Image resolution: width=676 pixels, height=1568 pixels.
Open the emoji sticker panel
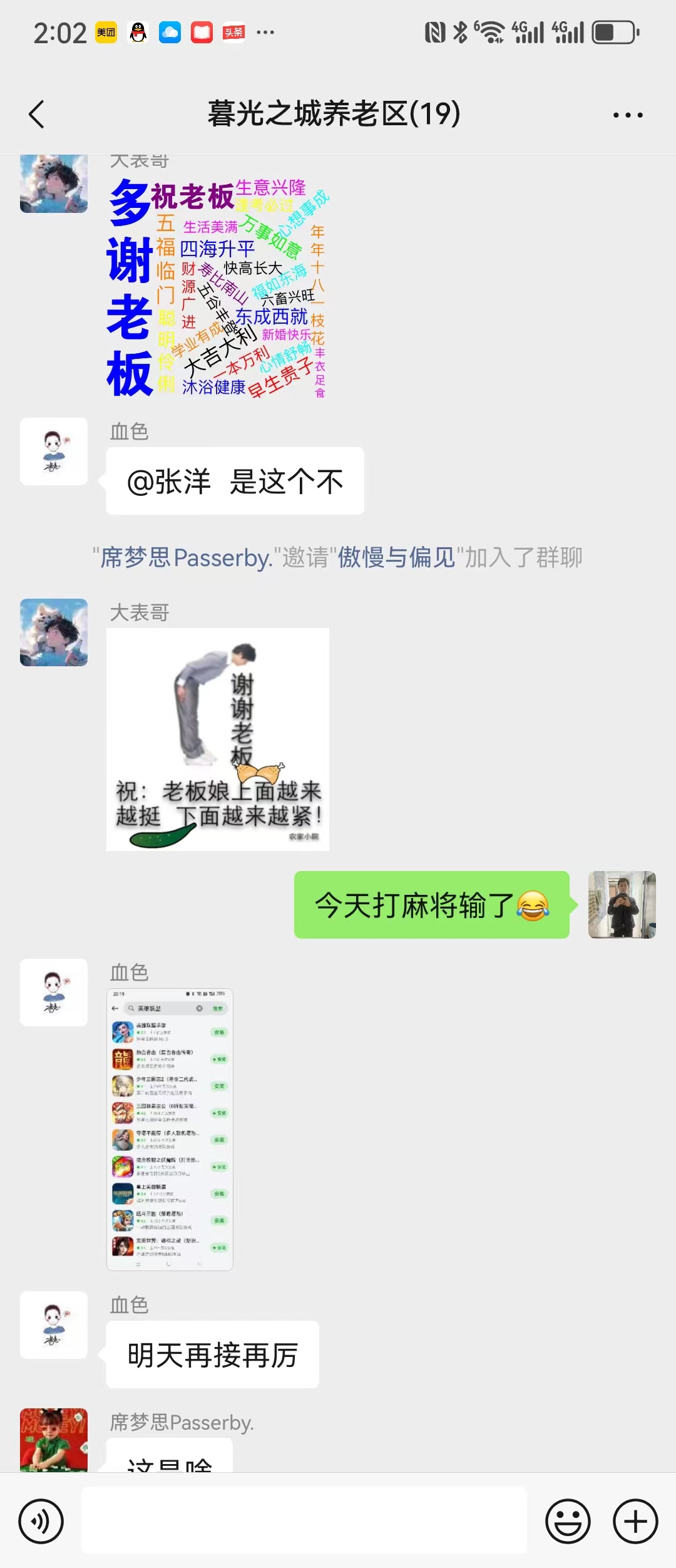tap(568, 1521)
